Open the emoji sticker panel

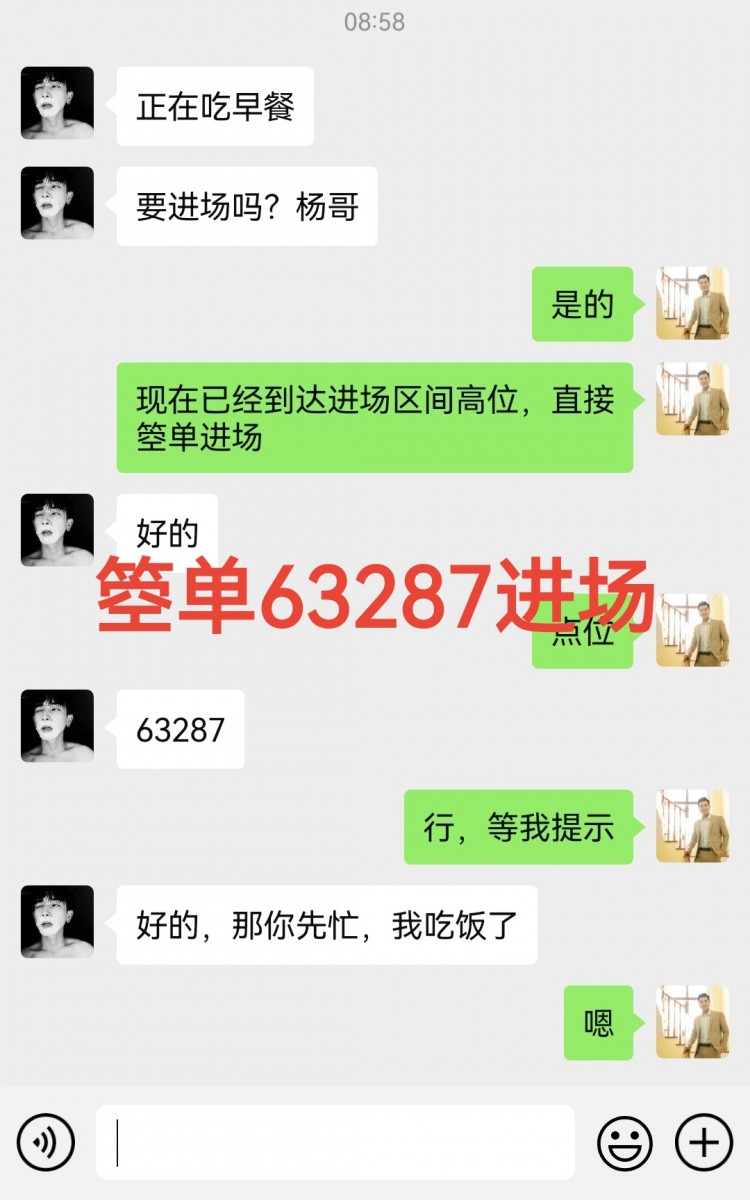pyautogui.click(x=625, y=1142)
